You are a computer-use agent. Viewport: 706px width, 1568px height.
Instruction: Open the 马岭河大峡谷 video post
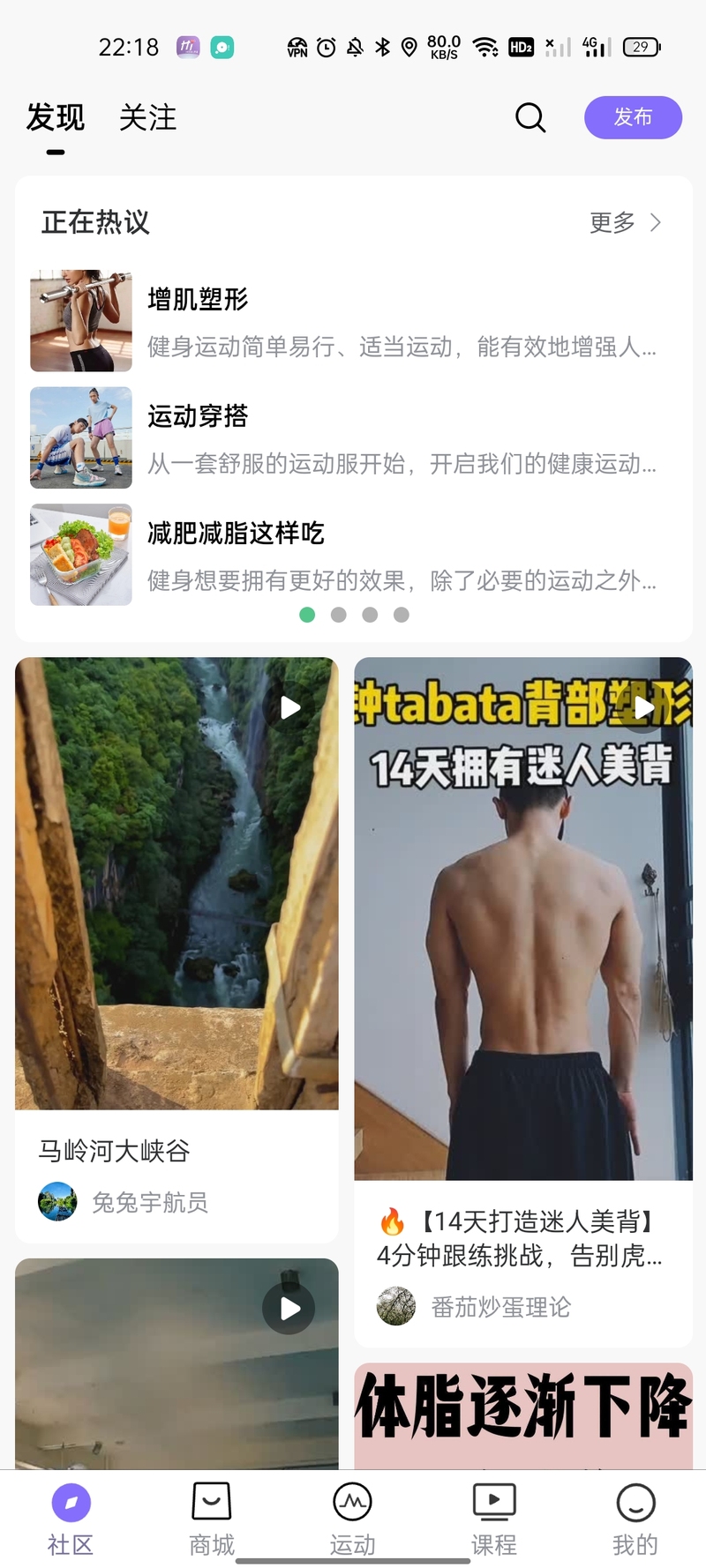(x=176, y=882)
